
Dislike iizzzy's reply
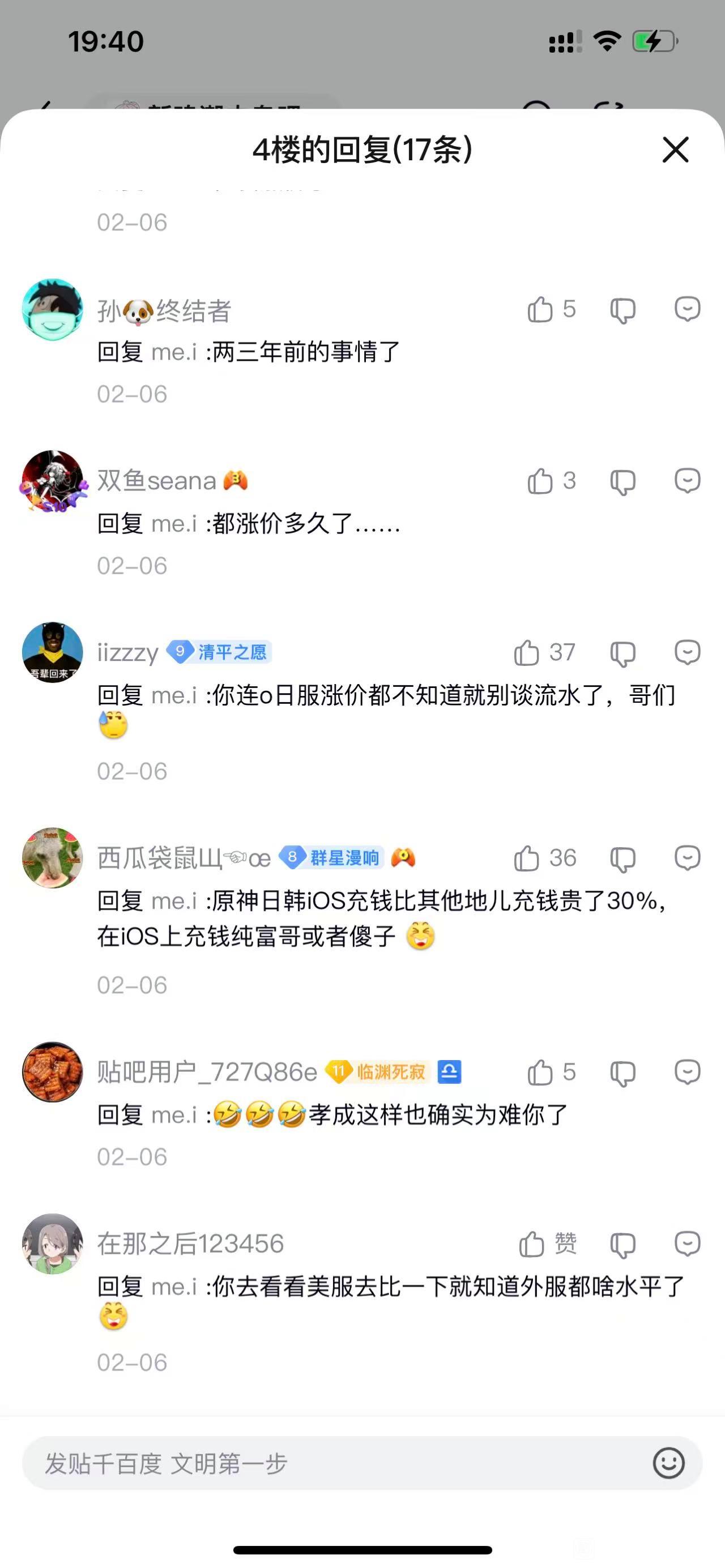[622, 653]
